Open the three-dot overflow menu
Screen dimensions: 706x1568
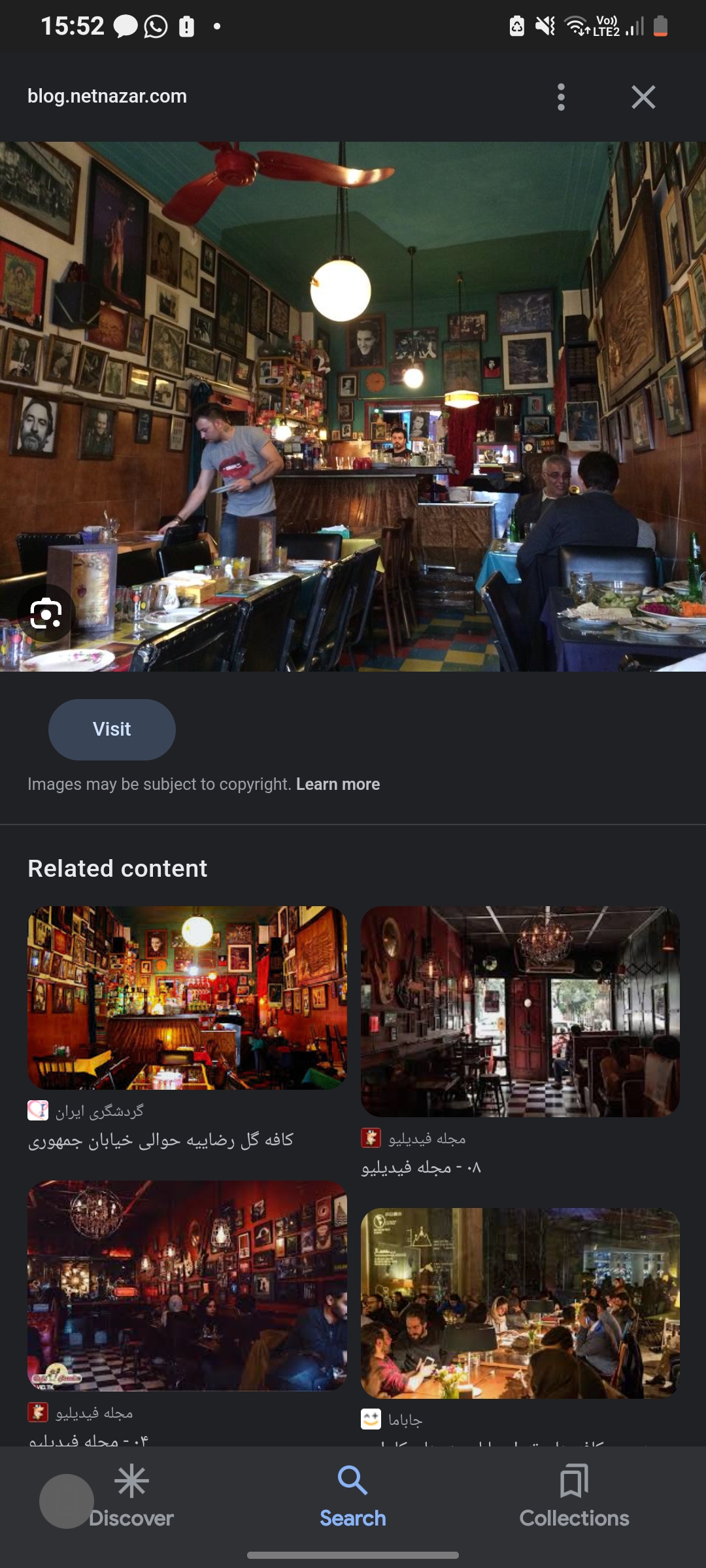tap(561, 97)
